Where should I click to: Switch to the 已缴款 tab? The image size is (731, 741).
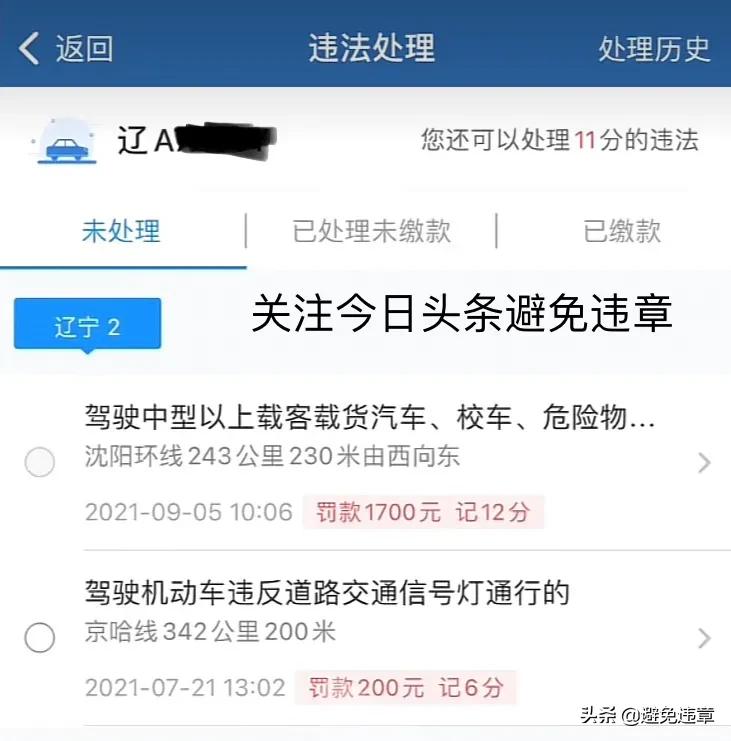coord(622,231)
